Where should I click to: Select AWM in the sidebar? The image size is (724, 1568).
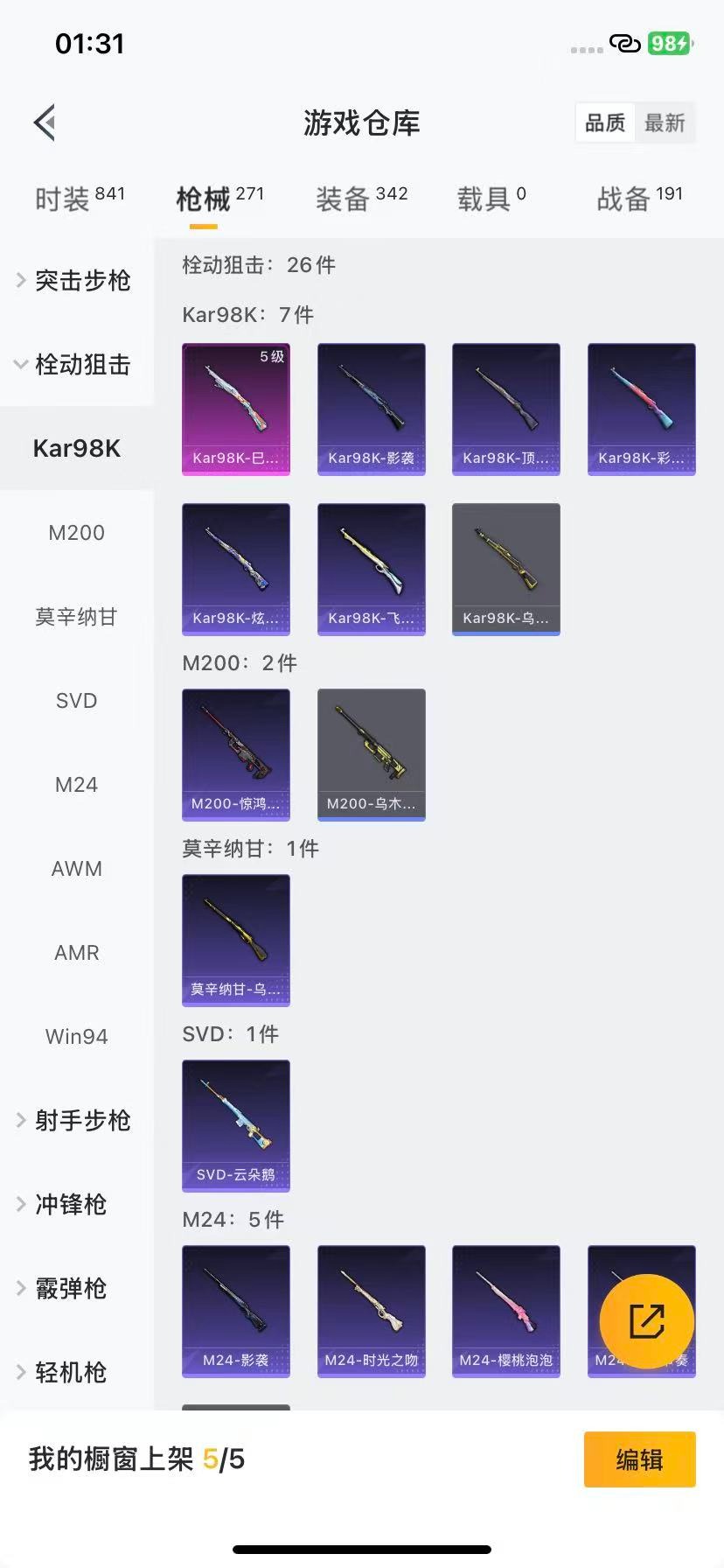click(x=77, y=868)
